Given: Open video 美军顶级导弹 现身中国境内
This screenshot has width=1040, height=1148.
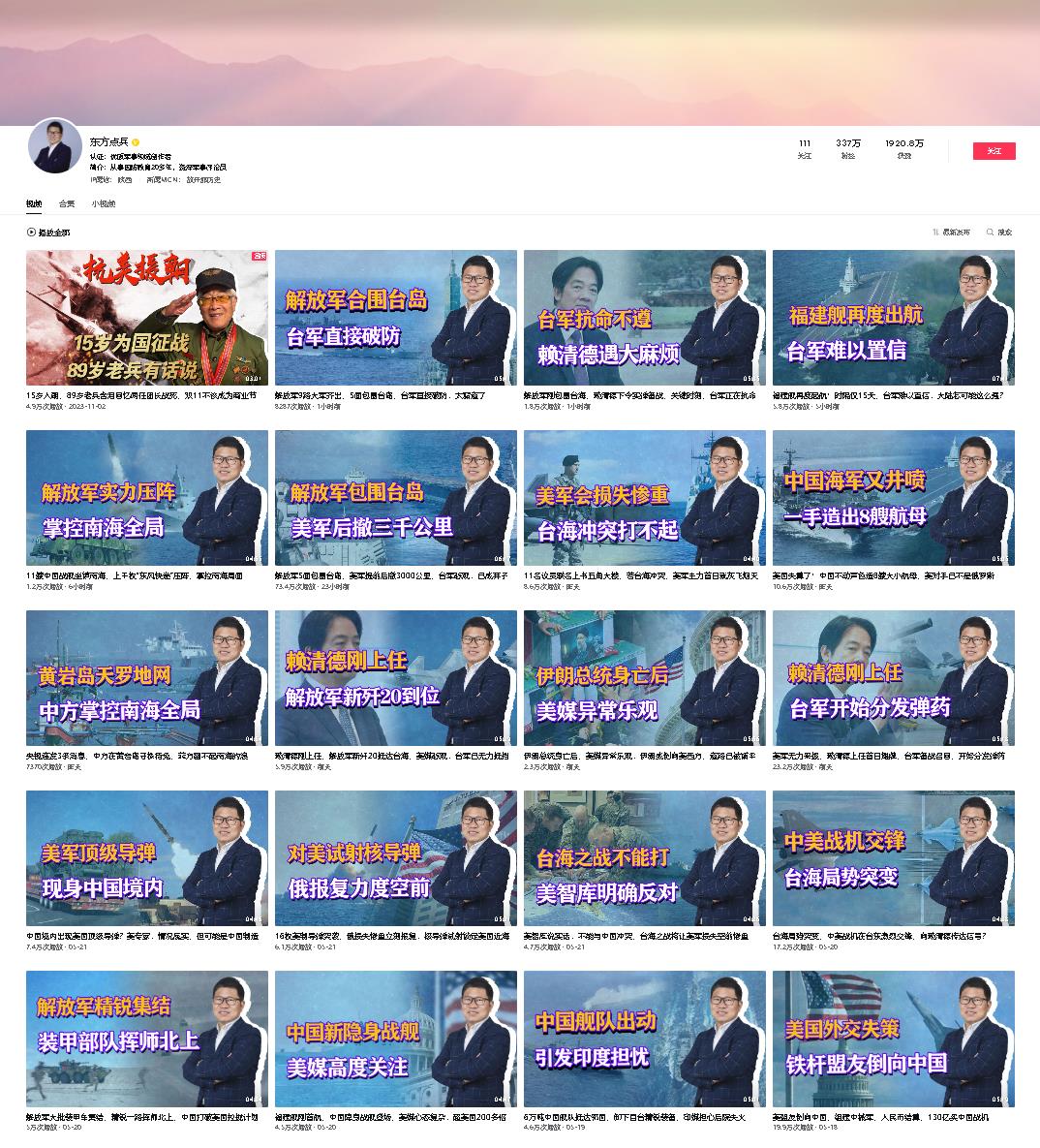Looking at the screenshot, I should [147, 858].
